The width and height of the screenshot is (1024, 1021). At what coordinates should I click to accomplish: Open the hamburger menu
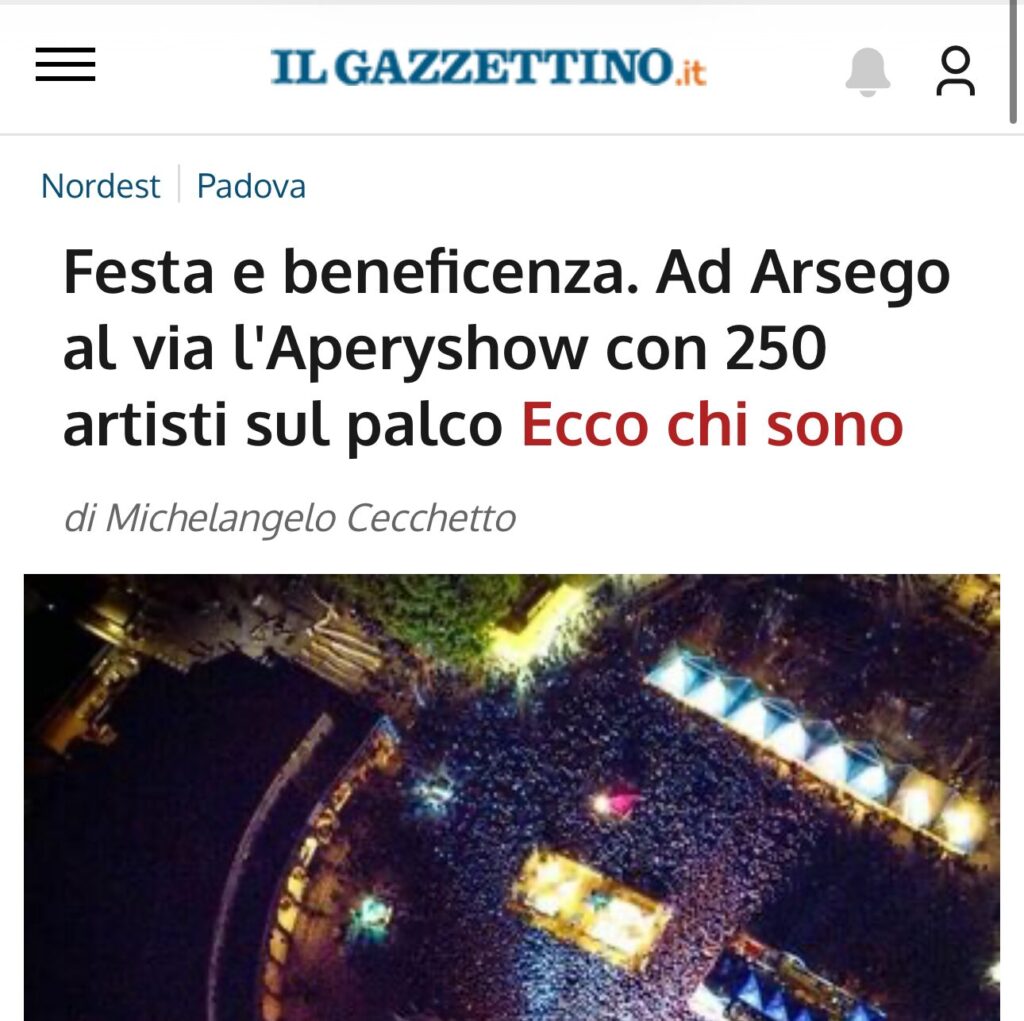[65, 66]
